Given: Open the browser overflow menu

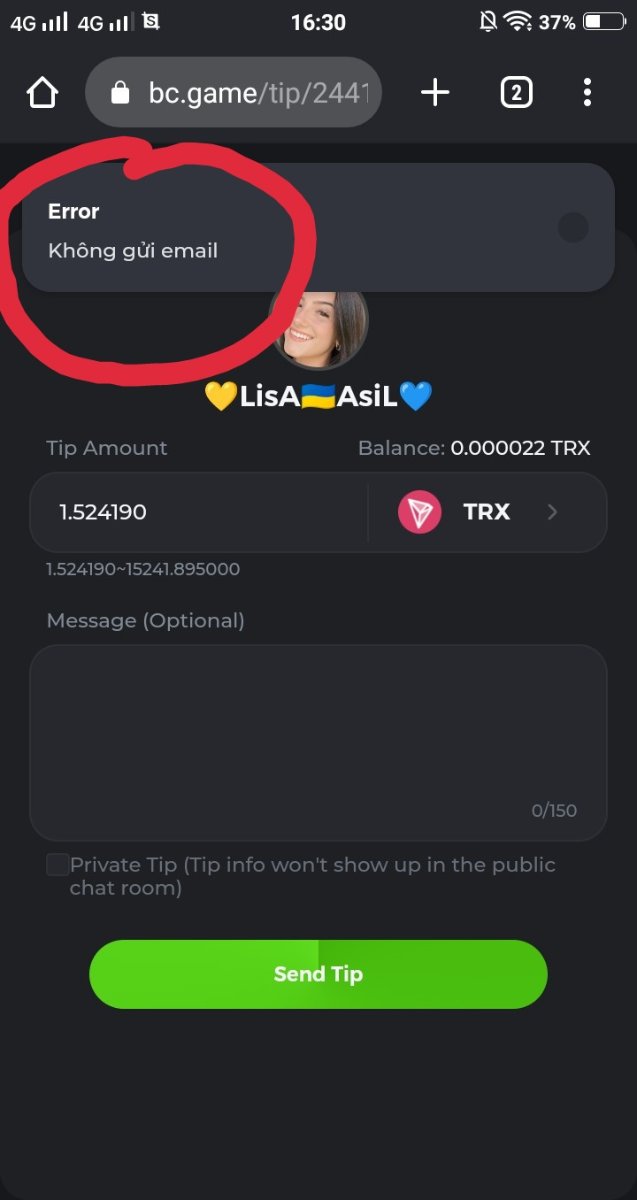Looking at the screenshot, I should (x=587, y=93).
